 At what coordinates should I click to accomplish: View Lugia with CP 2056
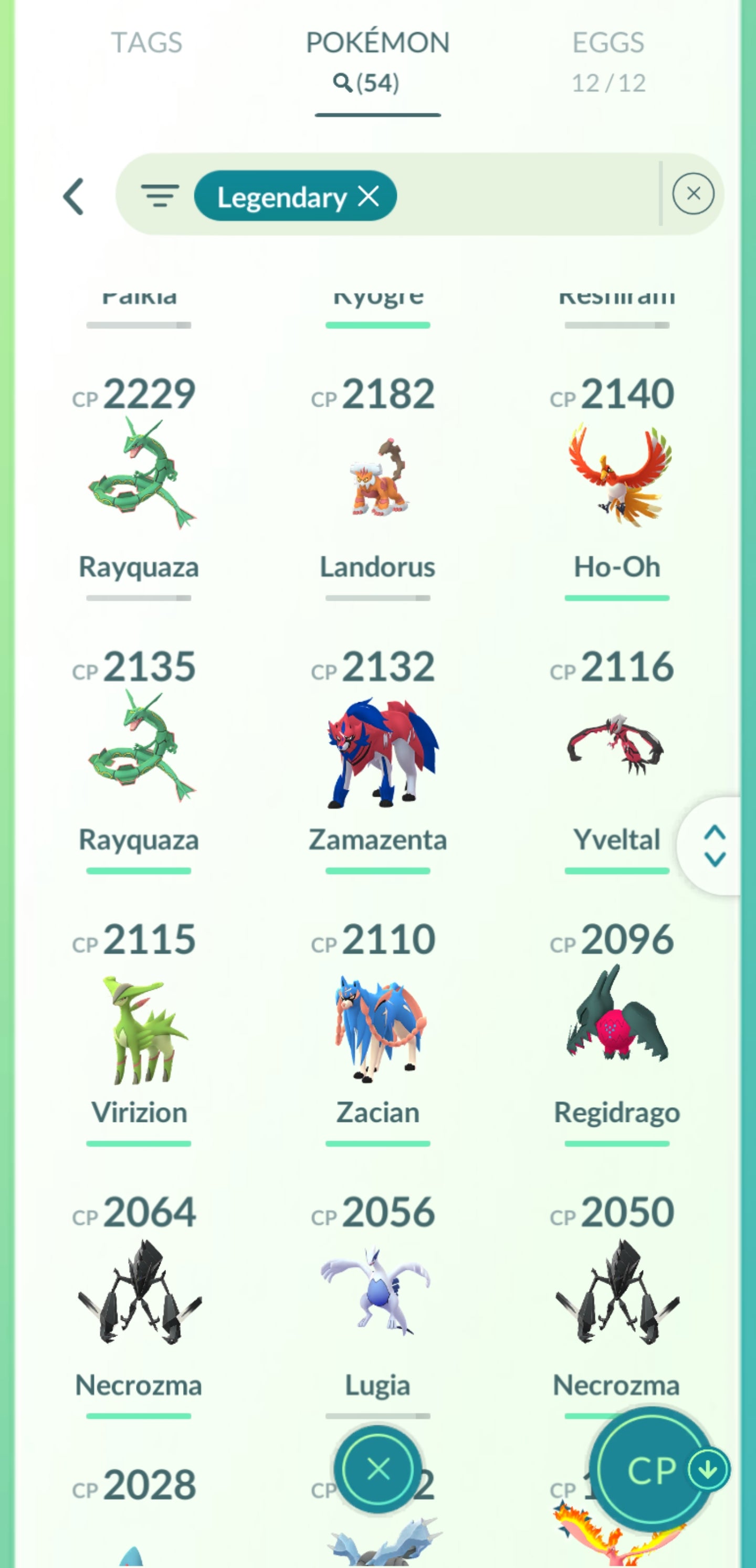377,1290
